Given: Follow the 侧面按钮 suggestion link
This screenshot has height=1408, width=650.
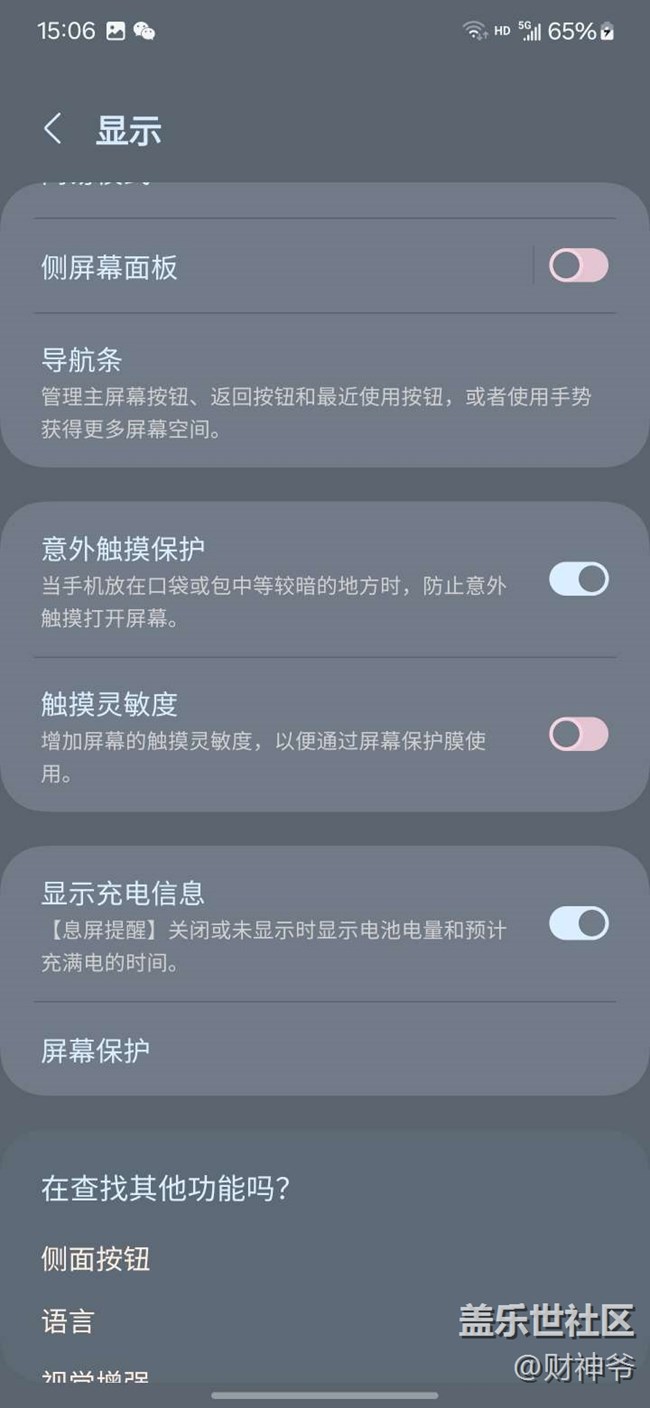Looking at the screenshot, I should [x=96, y=1258].
